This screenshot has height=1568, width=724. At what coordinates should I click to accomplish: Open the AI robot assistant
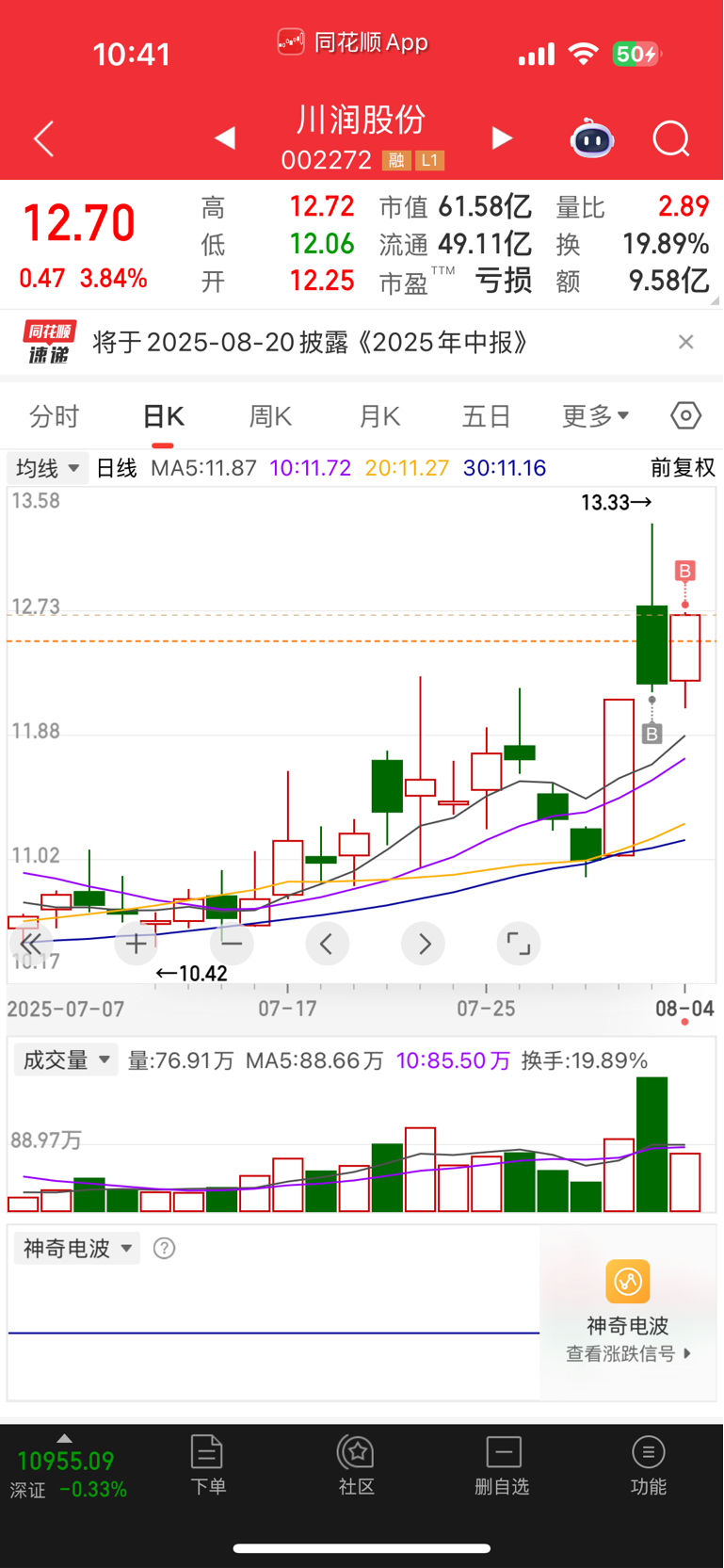coord(592,138)
